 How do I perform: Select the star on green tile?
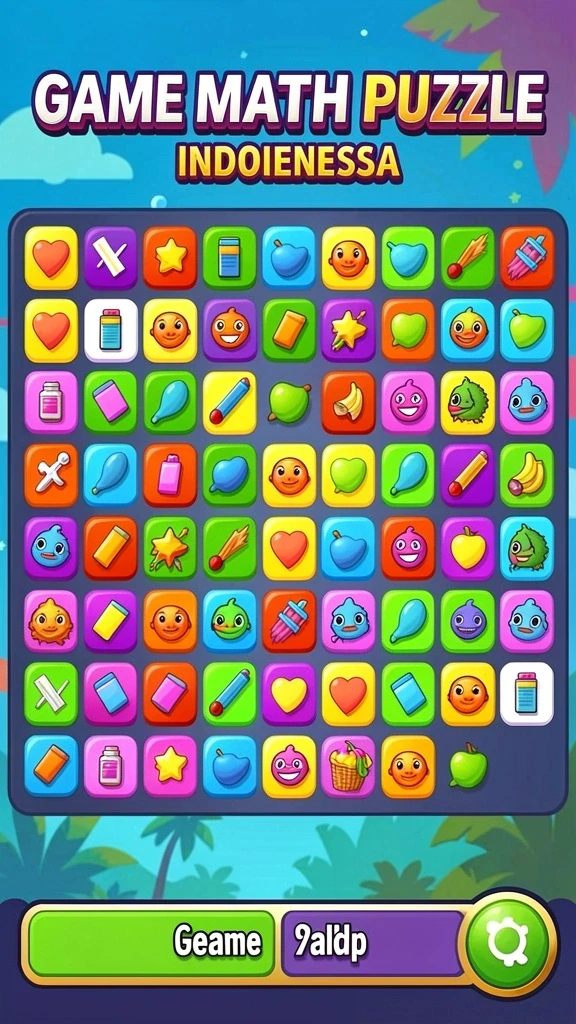pyautogui.click(x=170, y=547)
